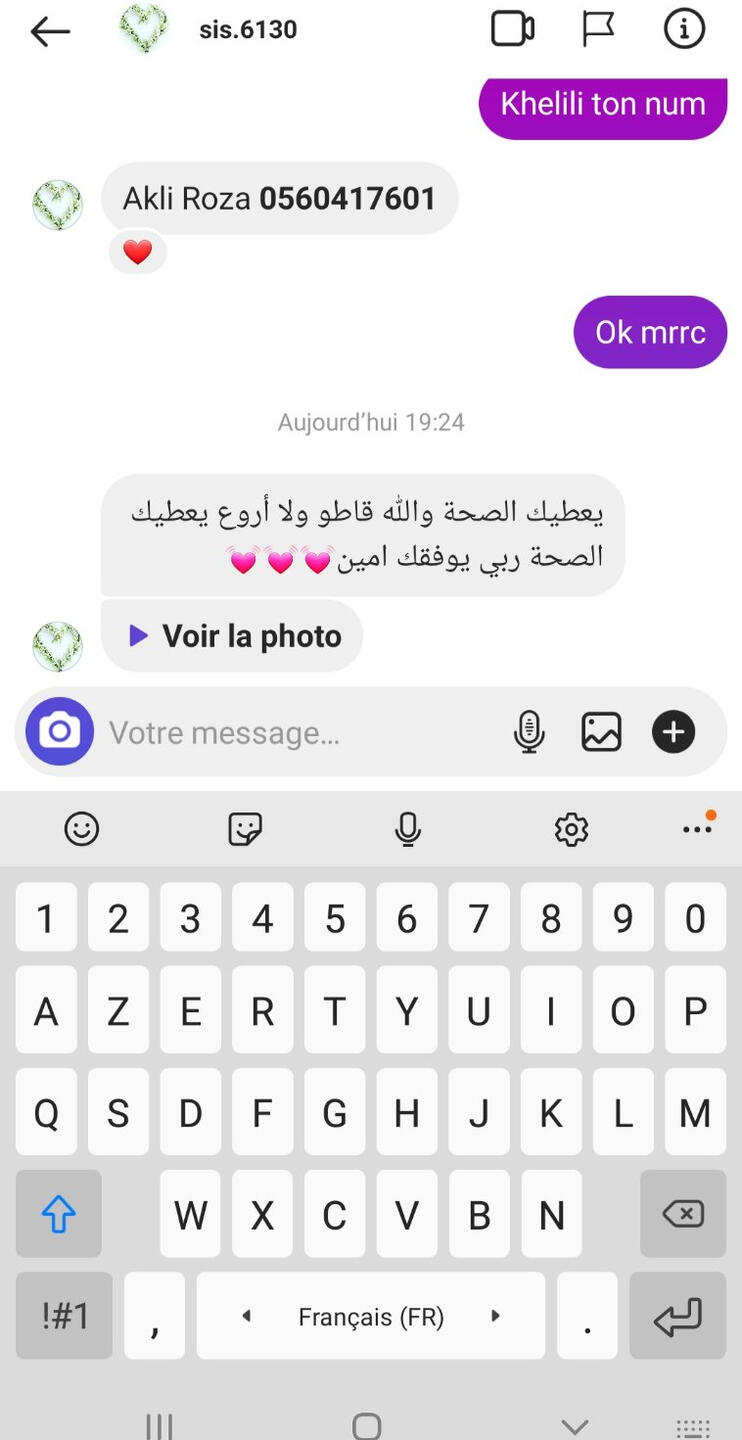Open the keyboard sticker panel
The width and height of the screenshot is (742, 1440).
245,829
